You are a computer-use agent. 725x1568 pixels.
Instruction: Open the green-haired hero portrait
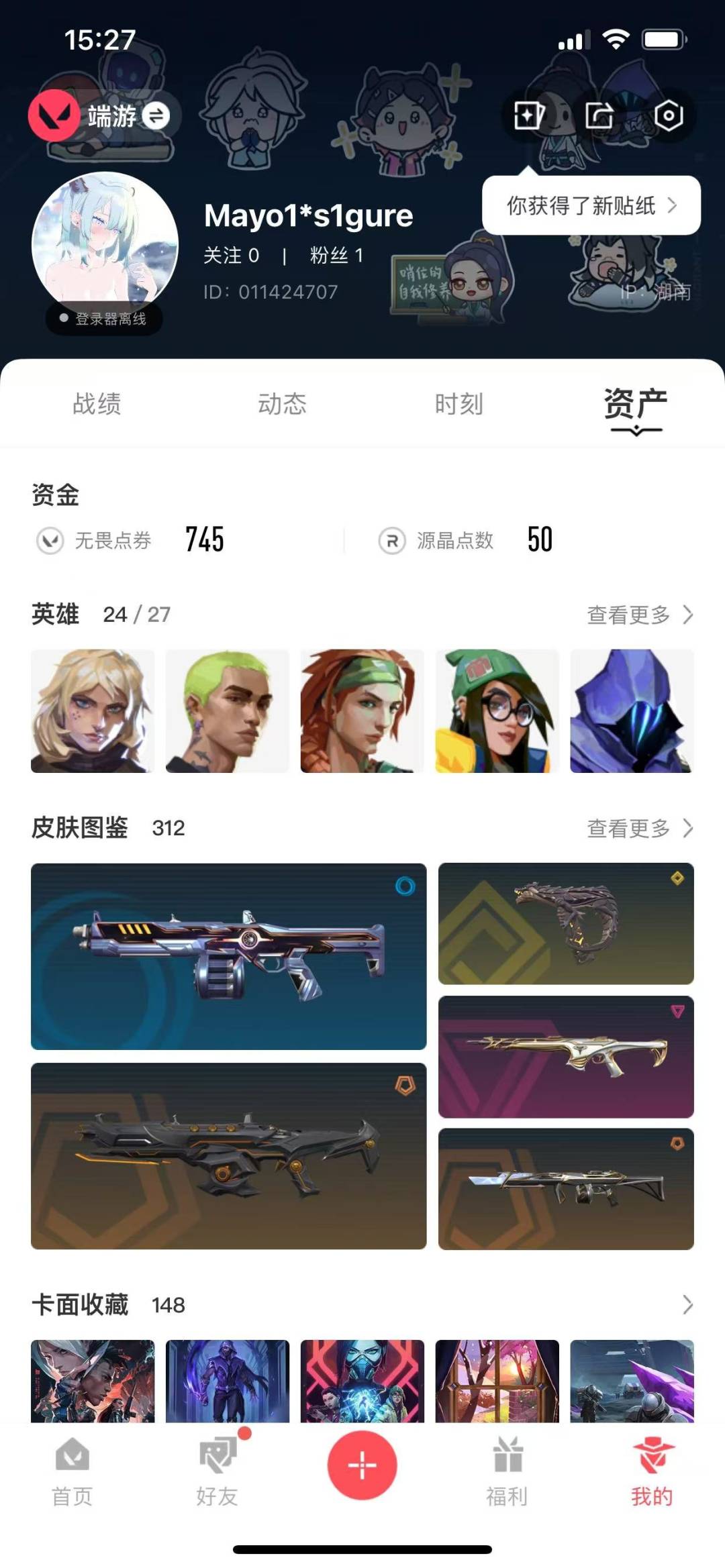click(227, 711)
